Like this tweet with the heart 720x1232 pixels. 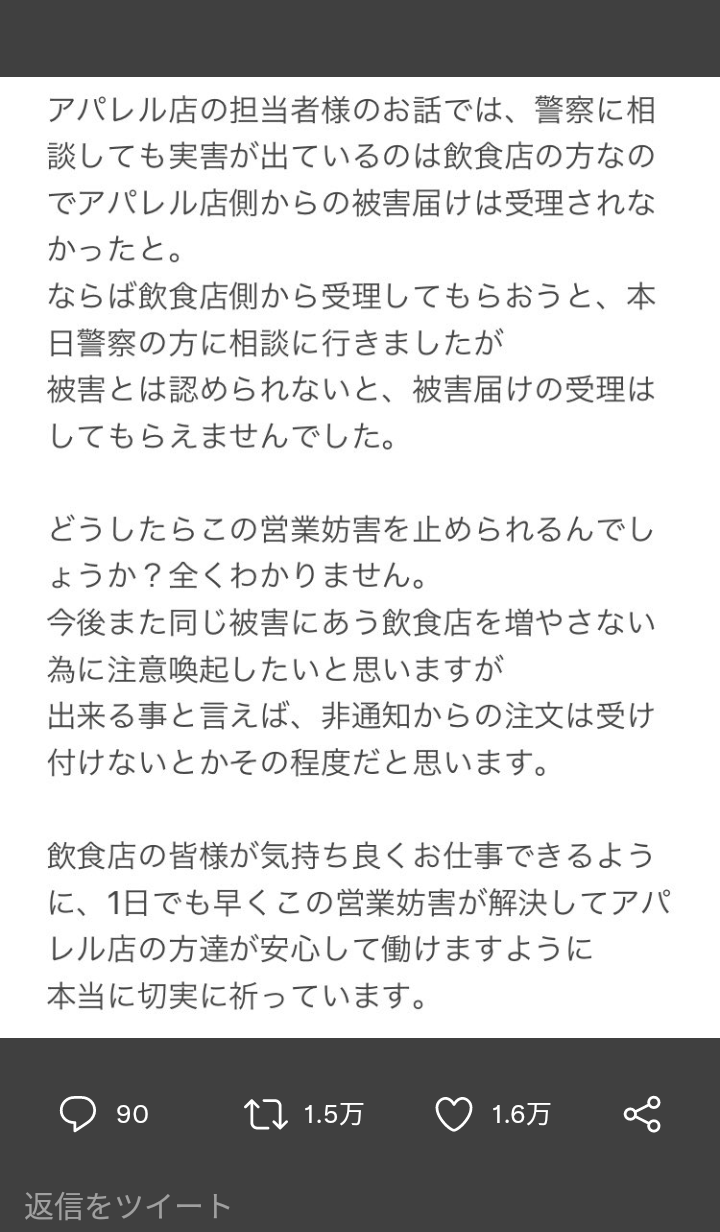453,1114
